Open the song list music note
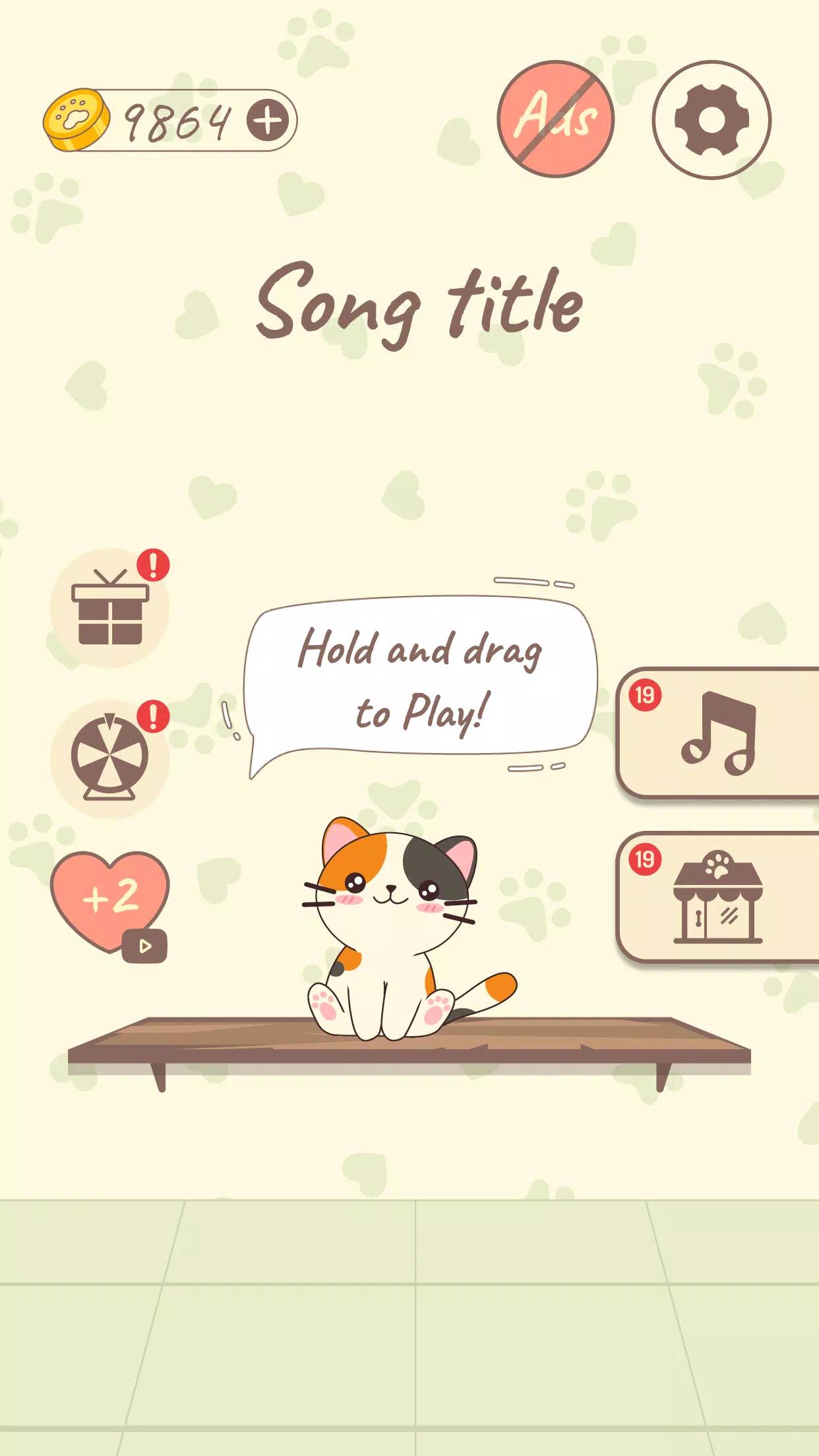Screen dimensions: 819x1456 717,733
